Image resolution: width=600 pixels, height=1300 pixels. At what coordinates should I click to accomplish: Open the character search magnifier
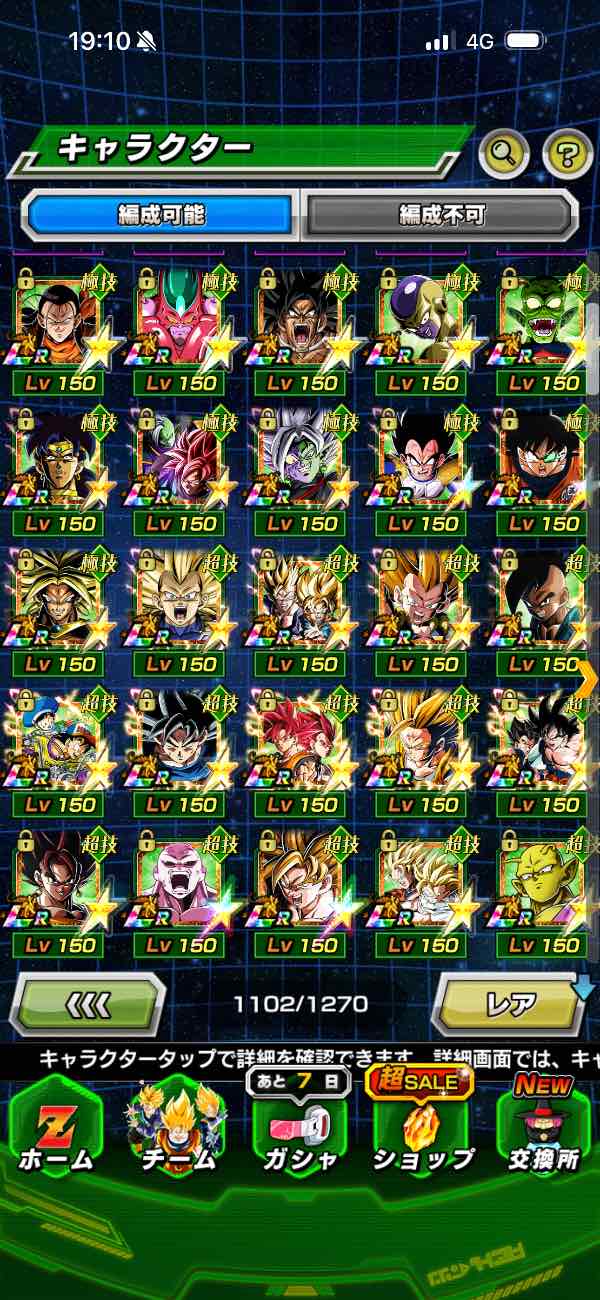click(505, 153)
